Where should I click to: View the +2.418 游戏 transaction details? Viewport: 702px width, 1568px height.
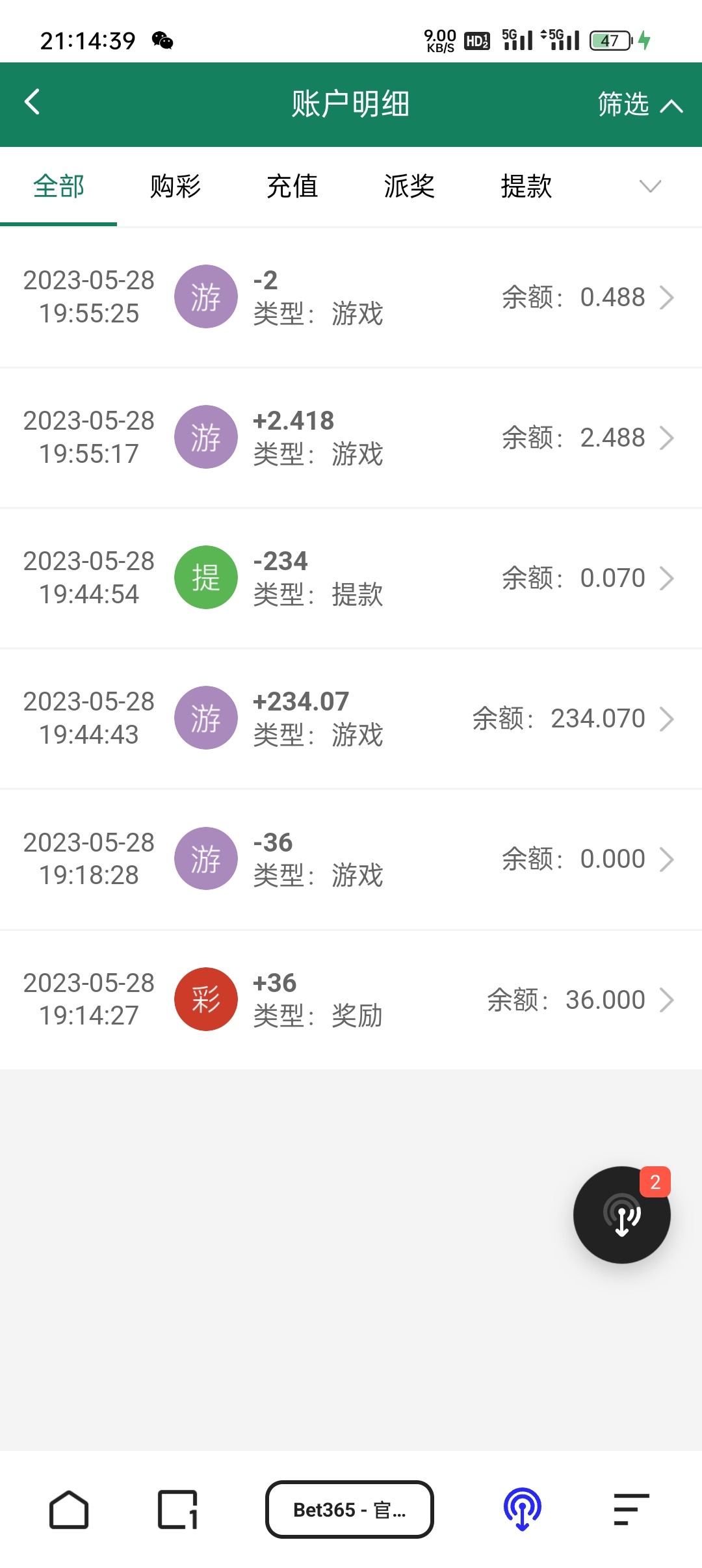tap(351, 438)
